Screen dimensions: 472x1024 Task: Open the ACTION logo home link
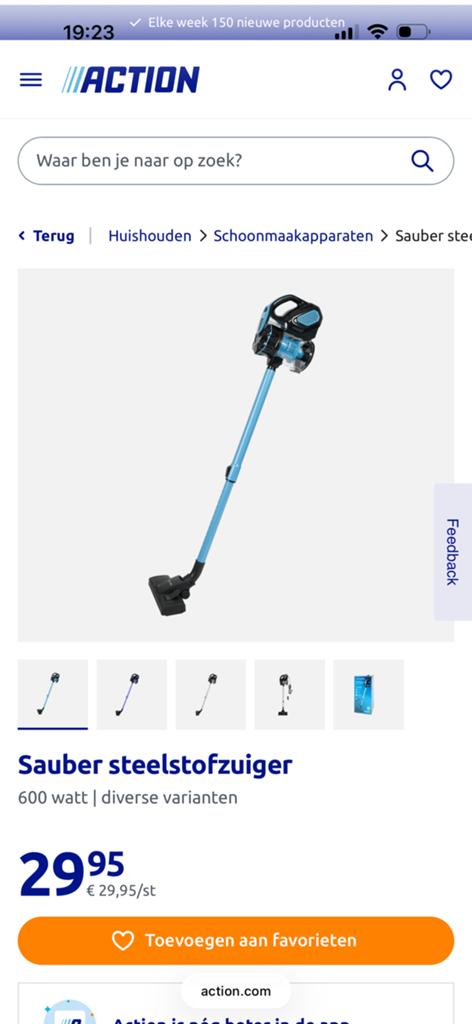click(131, 80)
